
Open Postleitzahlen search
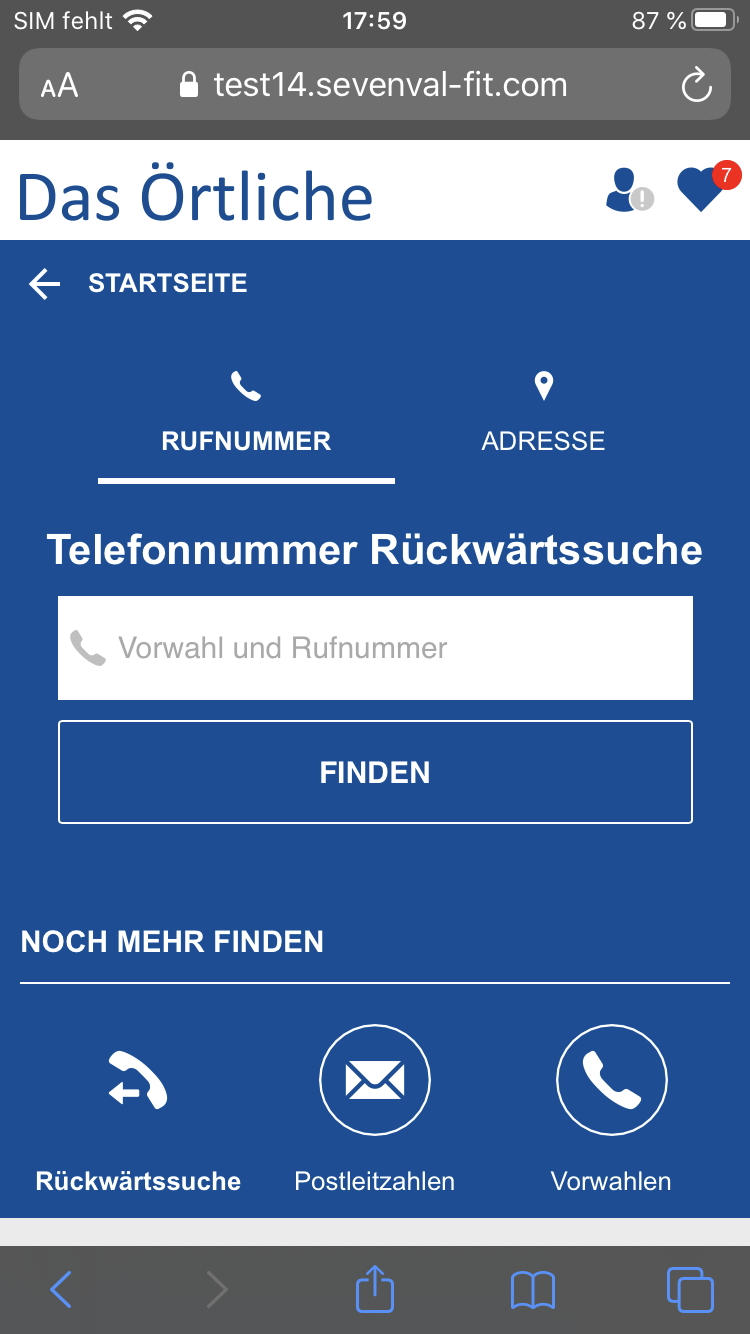(375, 1110)
